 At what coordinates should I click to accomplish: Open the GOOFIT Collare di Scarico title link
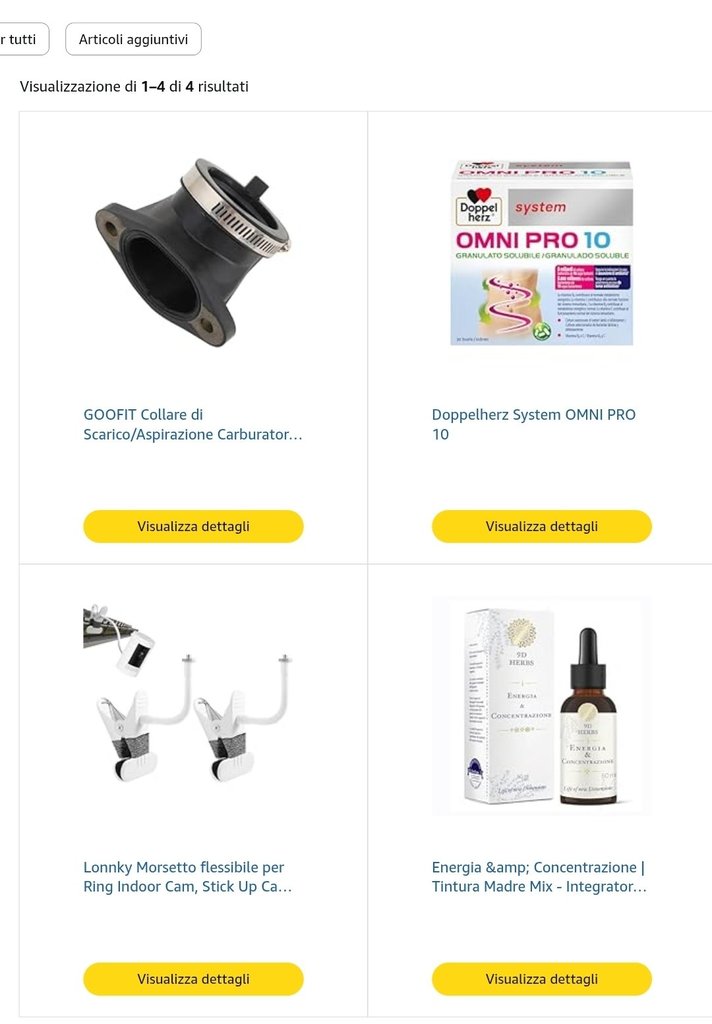coord(192,425)
